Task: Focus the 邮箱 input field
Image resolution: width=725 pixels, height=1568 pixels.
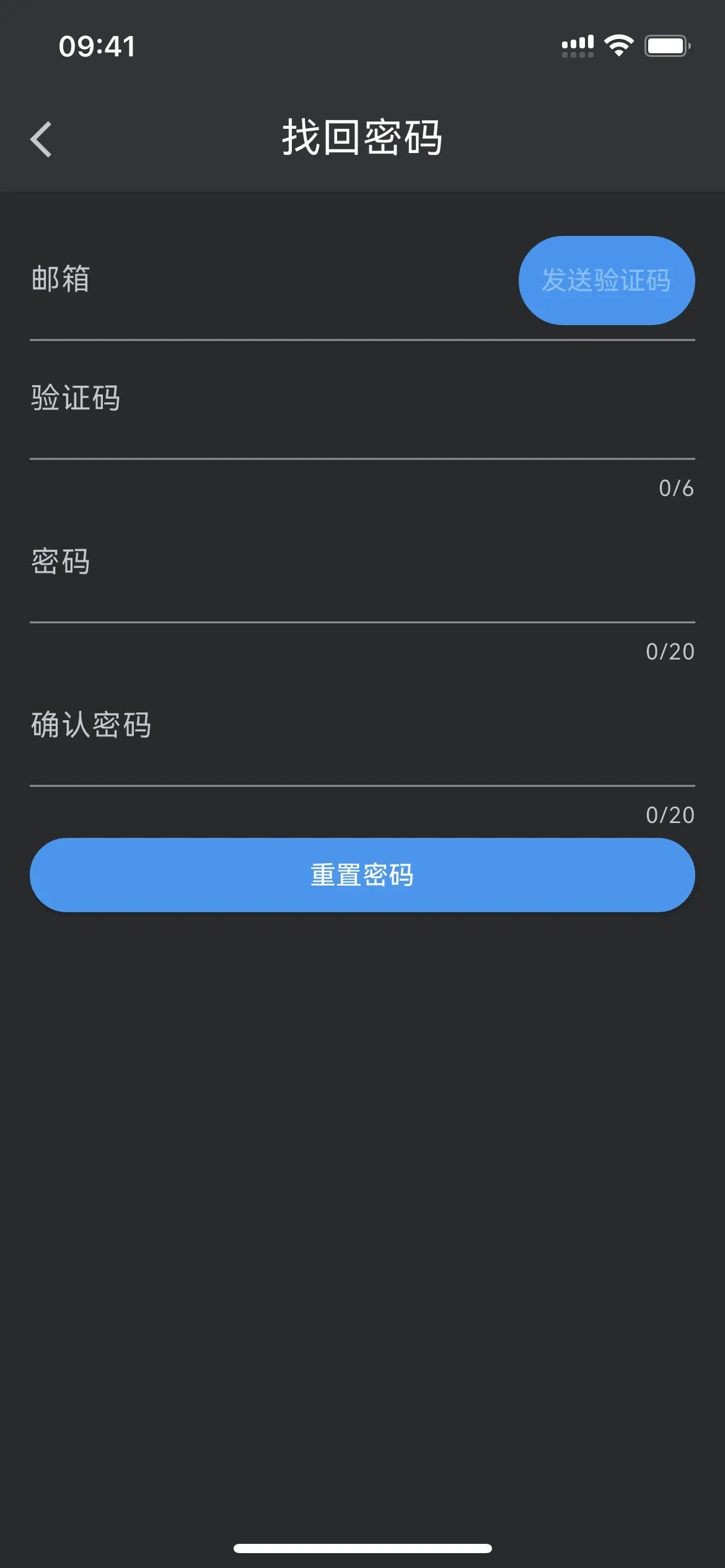Action: point(273,280)
